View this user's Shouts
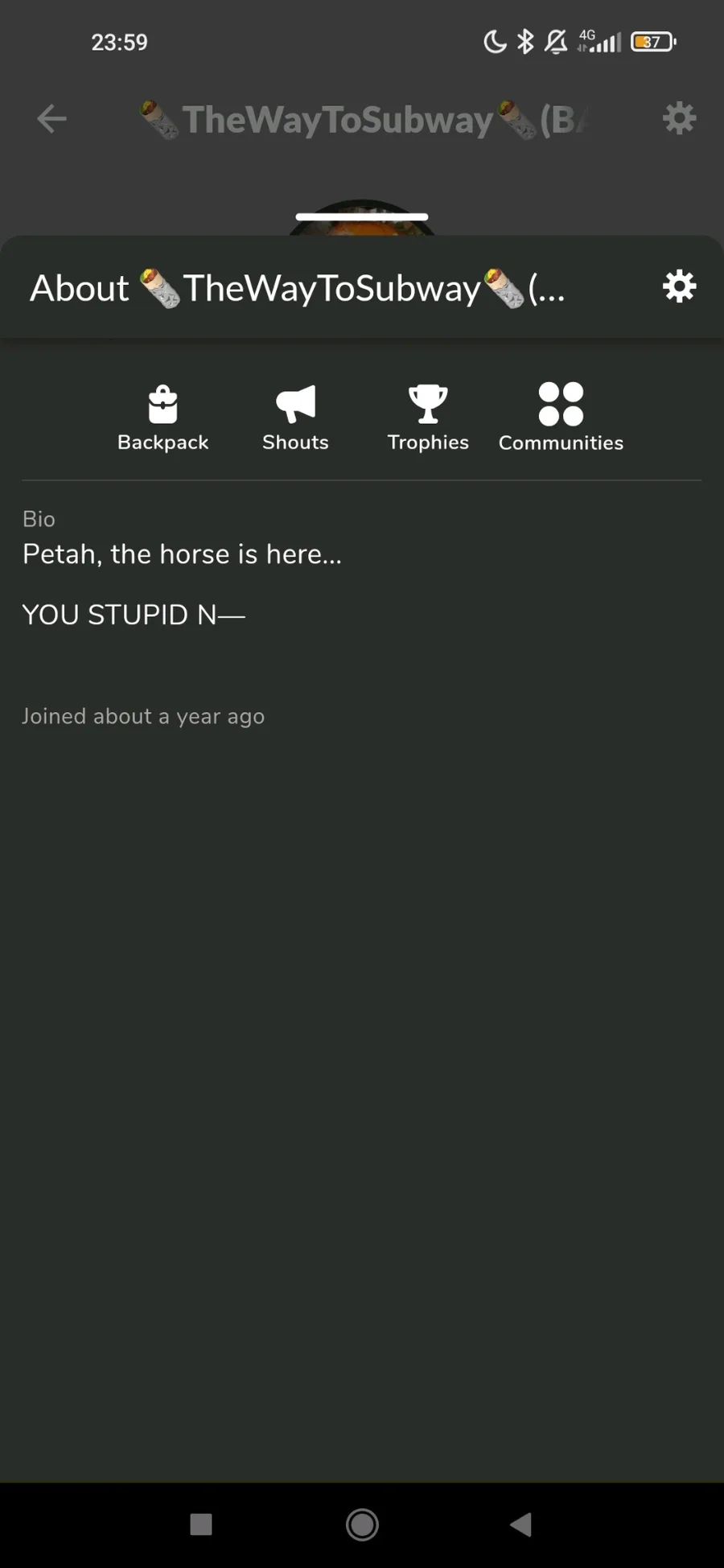Viewport: 724px width, 1568px height. coord(295,418)
